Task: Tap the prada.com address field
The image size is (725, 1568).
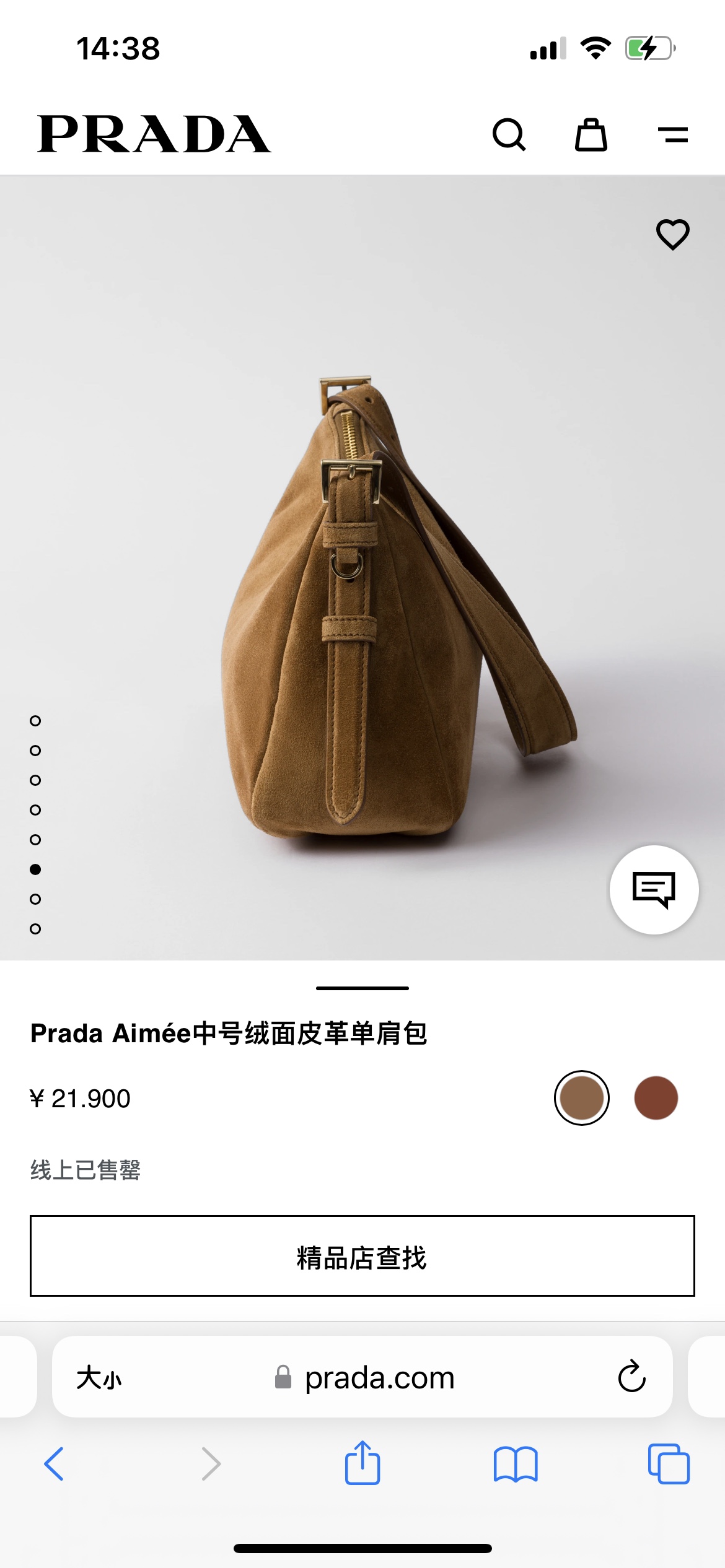Action: click(362, 1377)
